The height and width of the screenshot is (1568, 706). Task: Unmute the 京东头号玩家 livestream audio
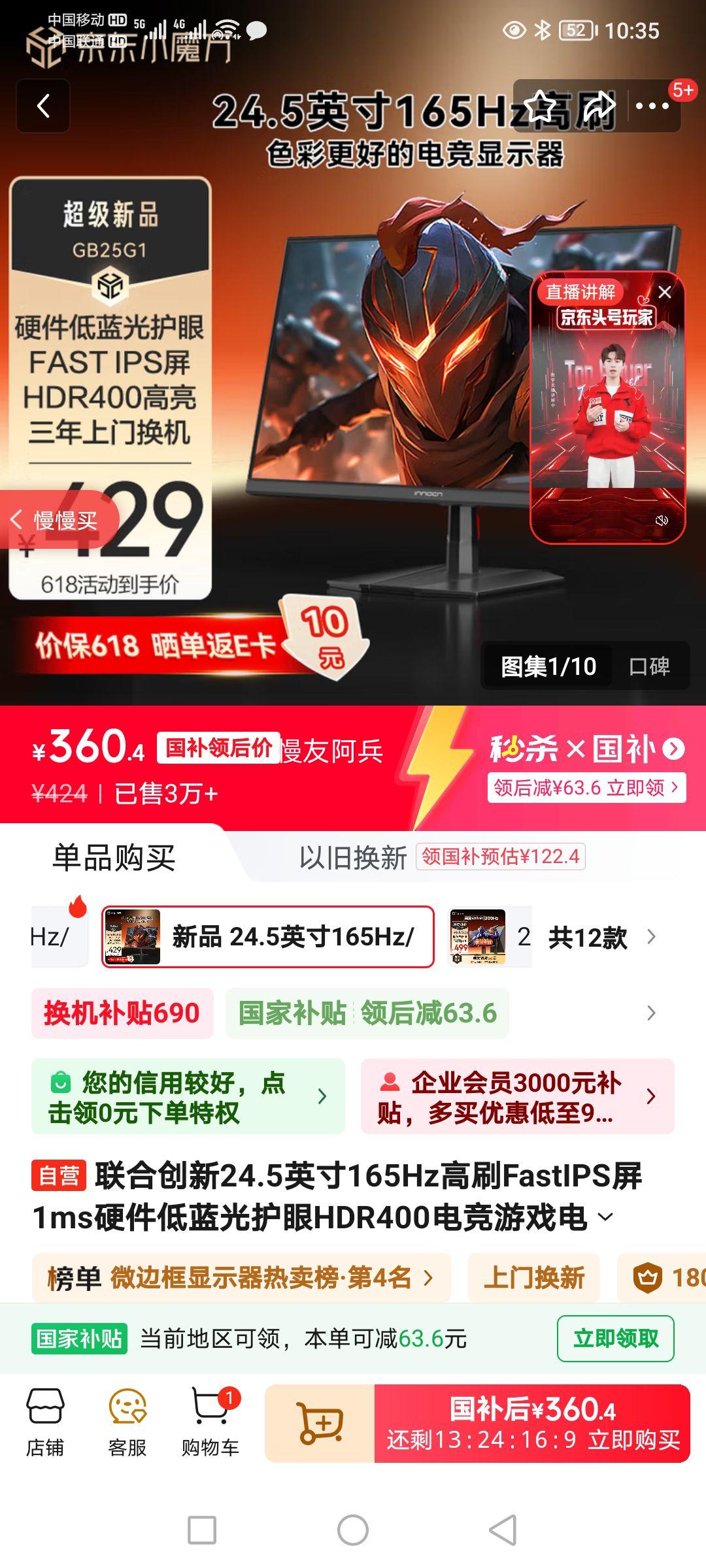click(x=662, y=520)
